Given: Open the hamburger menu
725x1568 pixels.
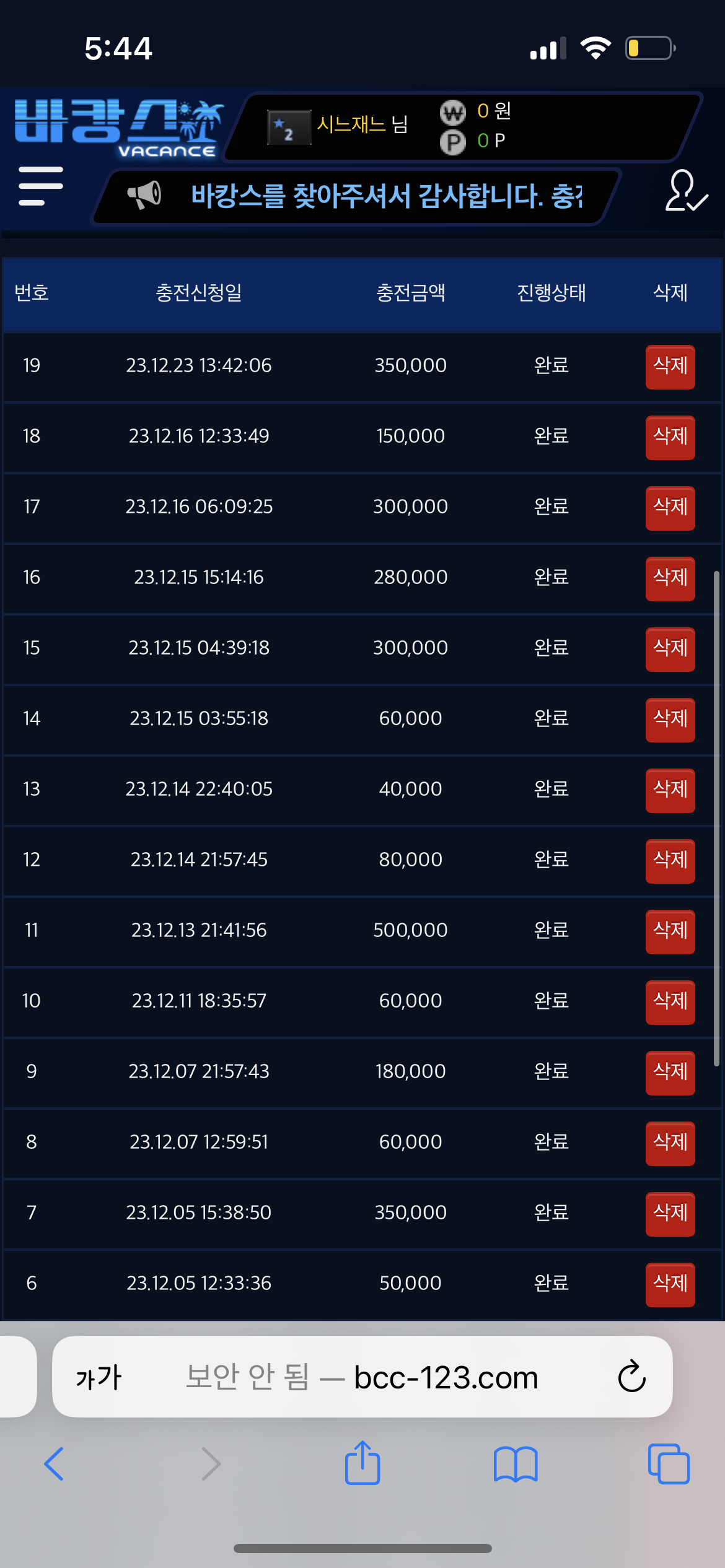Looking at the screenshot, I should 41,186.
